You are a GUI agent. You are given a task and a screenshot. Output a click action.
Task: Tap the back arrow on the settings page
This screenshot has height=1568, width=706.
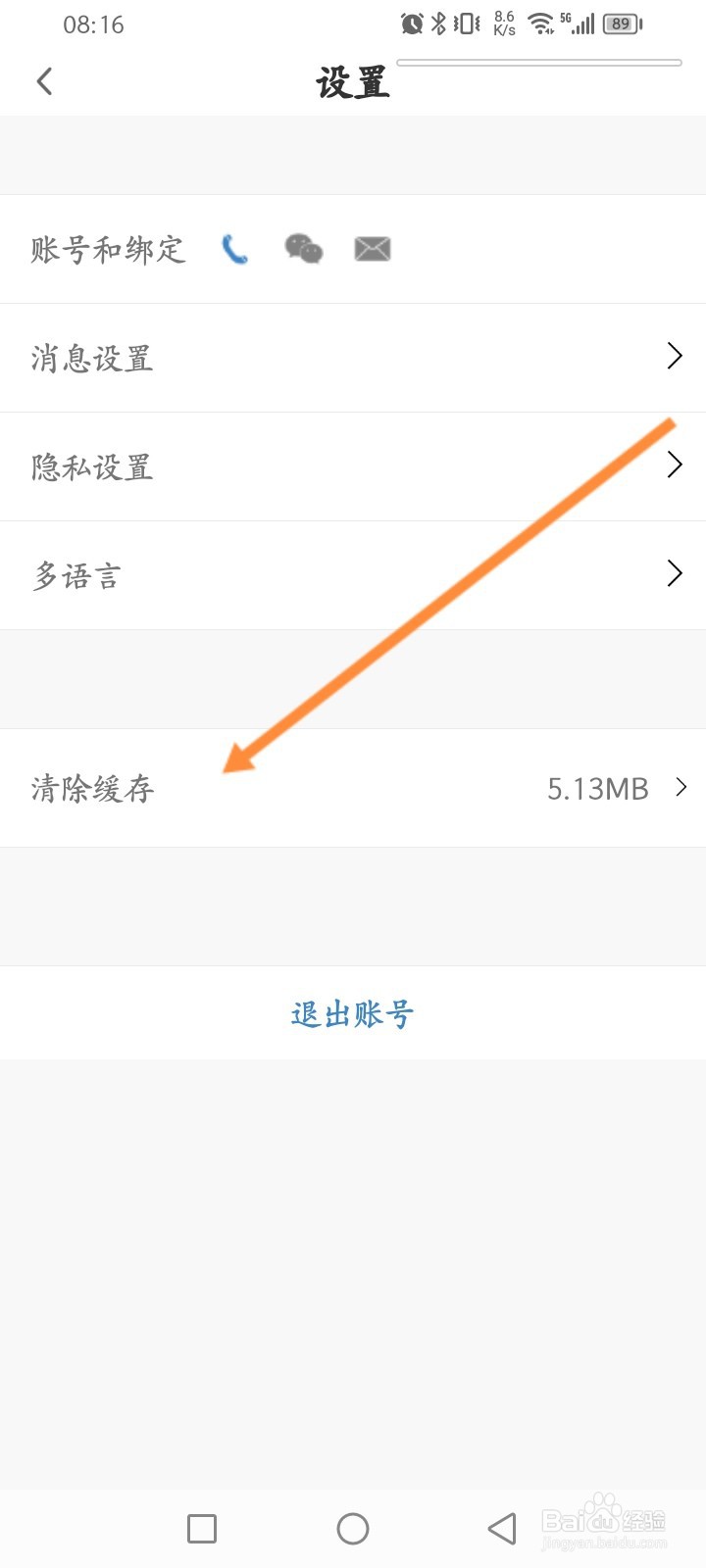point(43,81)
